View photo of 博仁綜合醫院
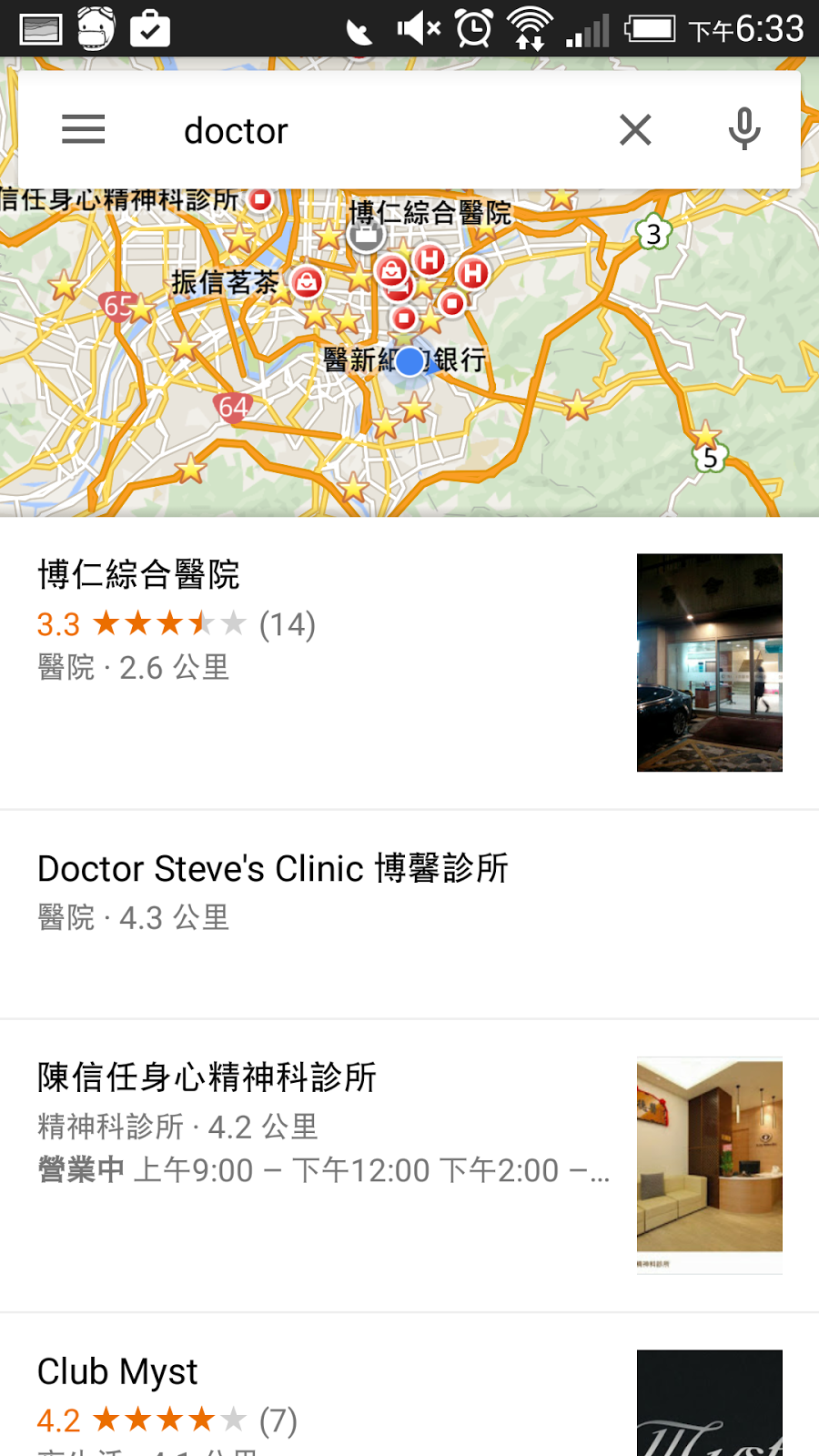Image resolution: width=819 pixels, height=1456 pixels. 710,662
